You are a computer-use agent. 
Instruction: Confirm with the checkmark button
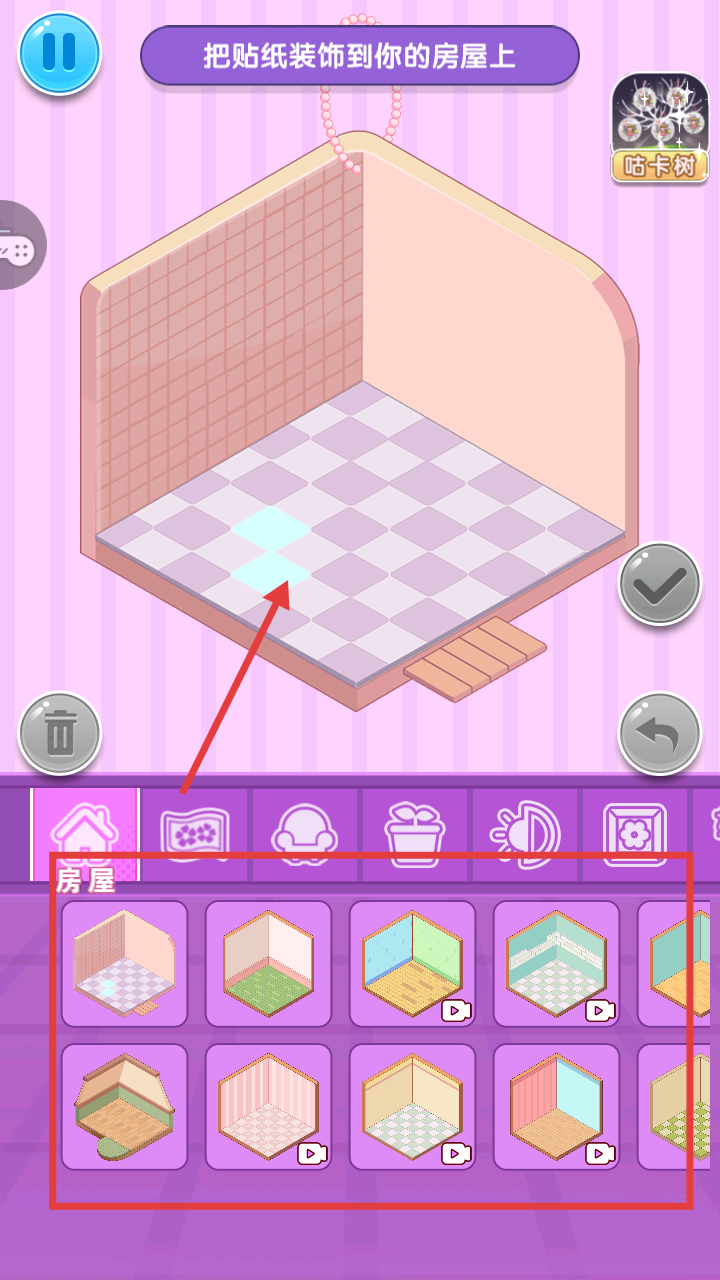[x=660, y=584]
